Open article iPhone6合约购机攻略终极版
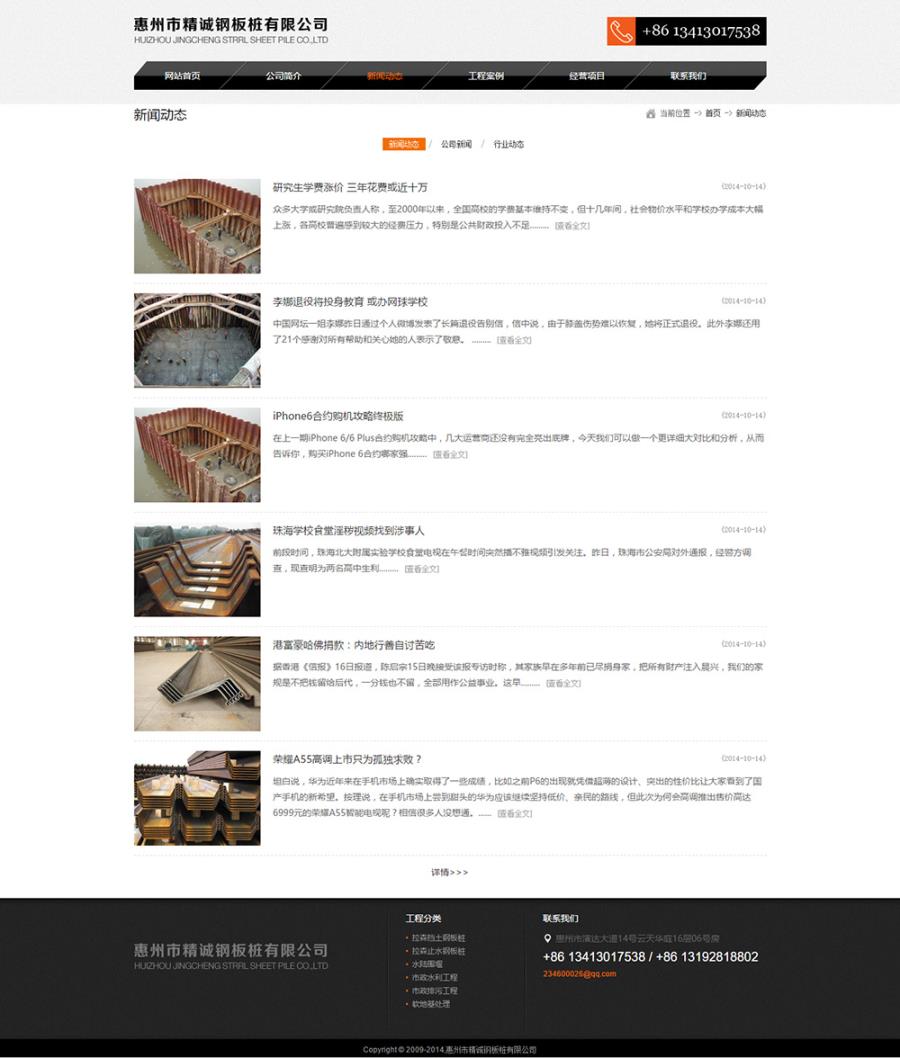The image size is (900, 1058). click(x=338, y=416)
